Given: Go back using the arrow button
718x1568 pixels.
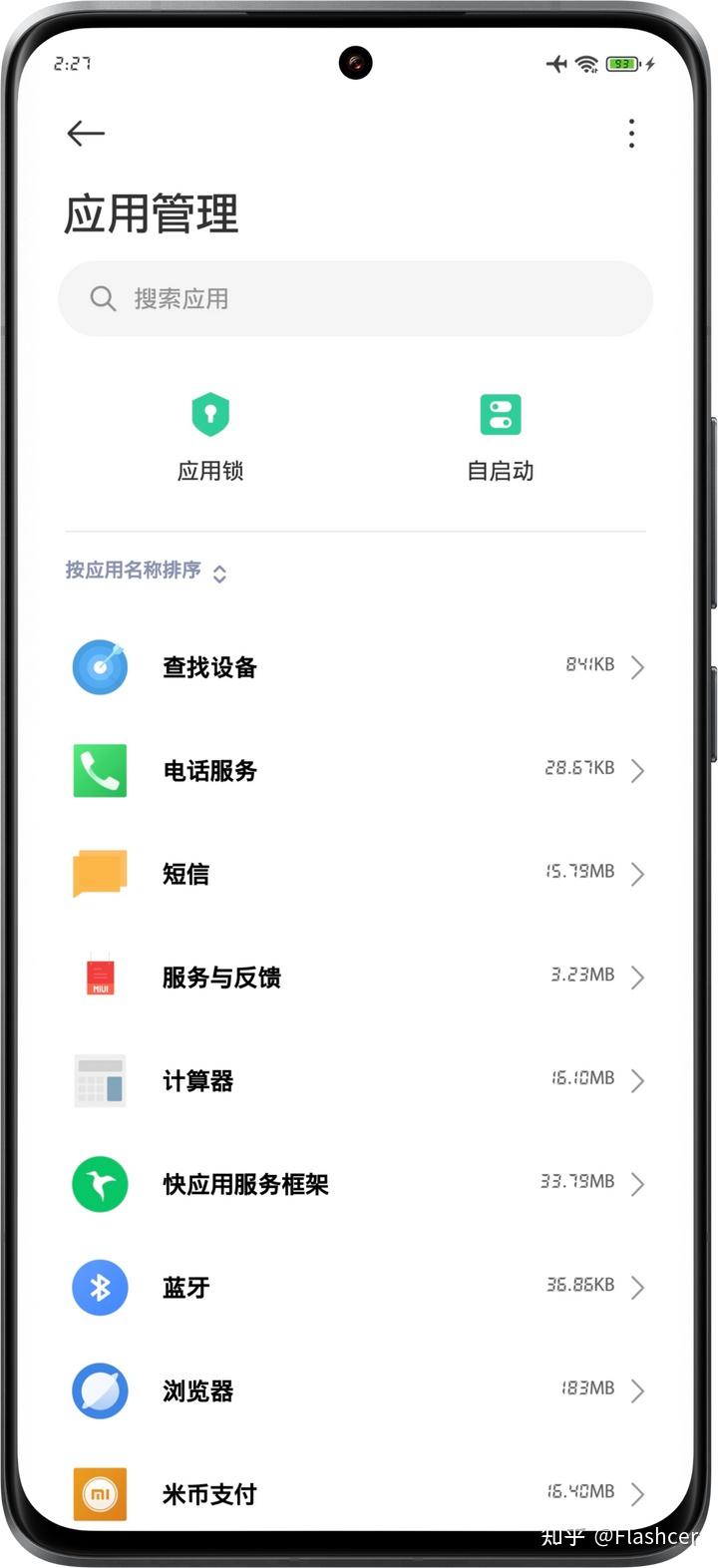Looking at the screenshot, I should pyautogui.click(x=86, y=133).
